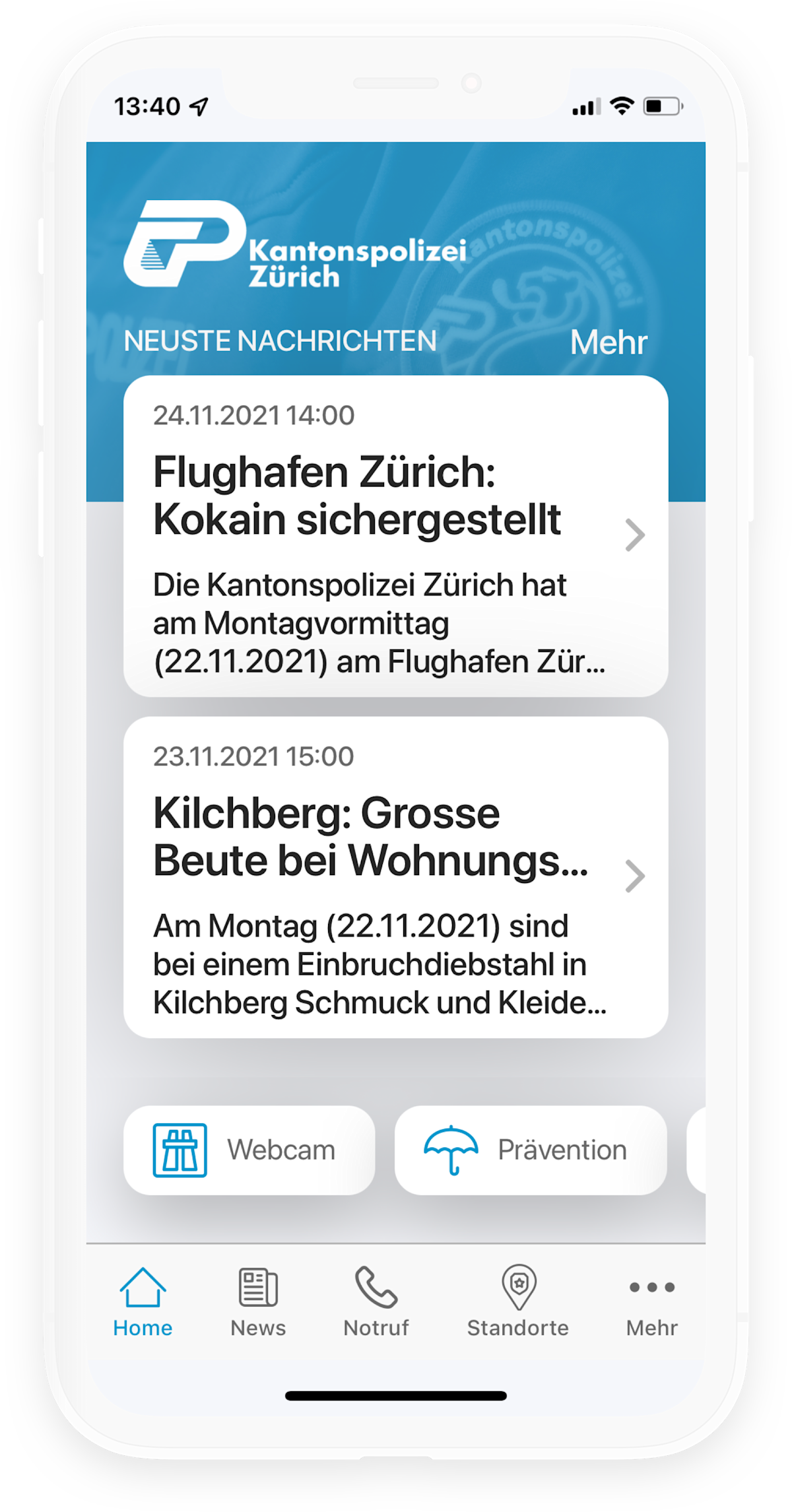The width and height of the screenshot is (792, 1512).
Task: Open the Mehr tab with three dots
Action: (x=651, y=1301)
